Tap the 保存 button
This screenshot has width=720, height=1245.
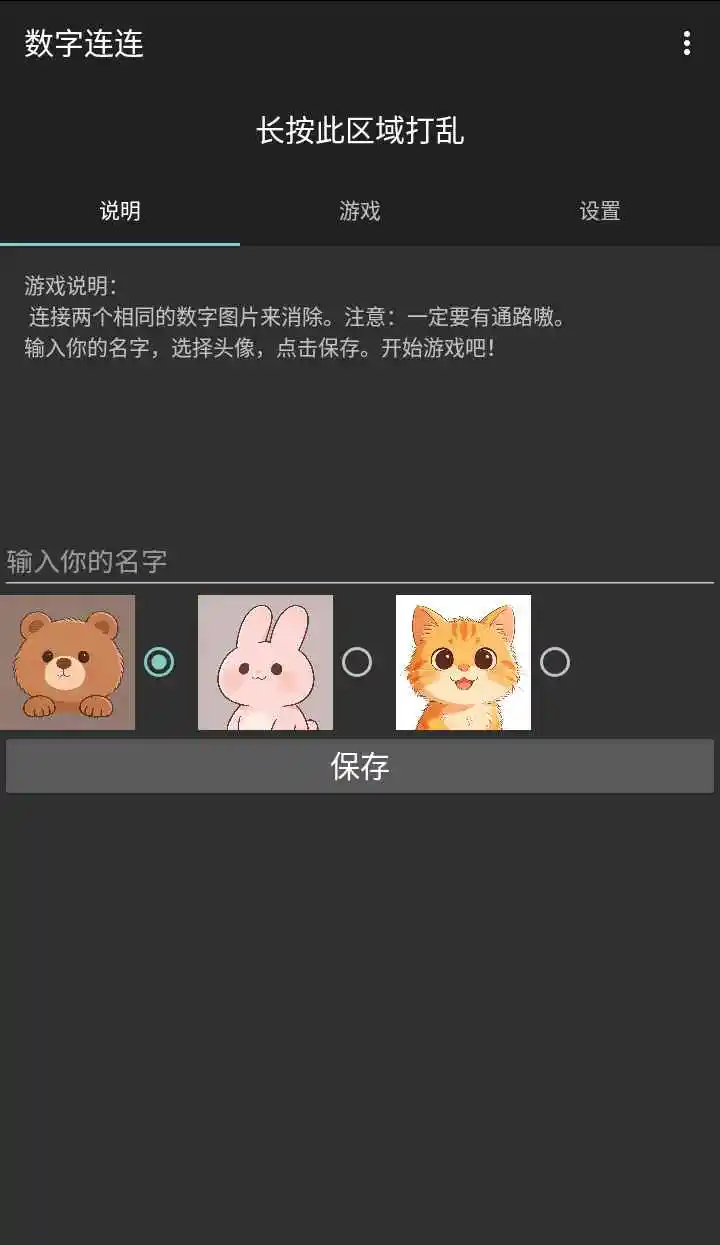click(x=360, y=767)
